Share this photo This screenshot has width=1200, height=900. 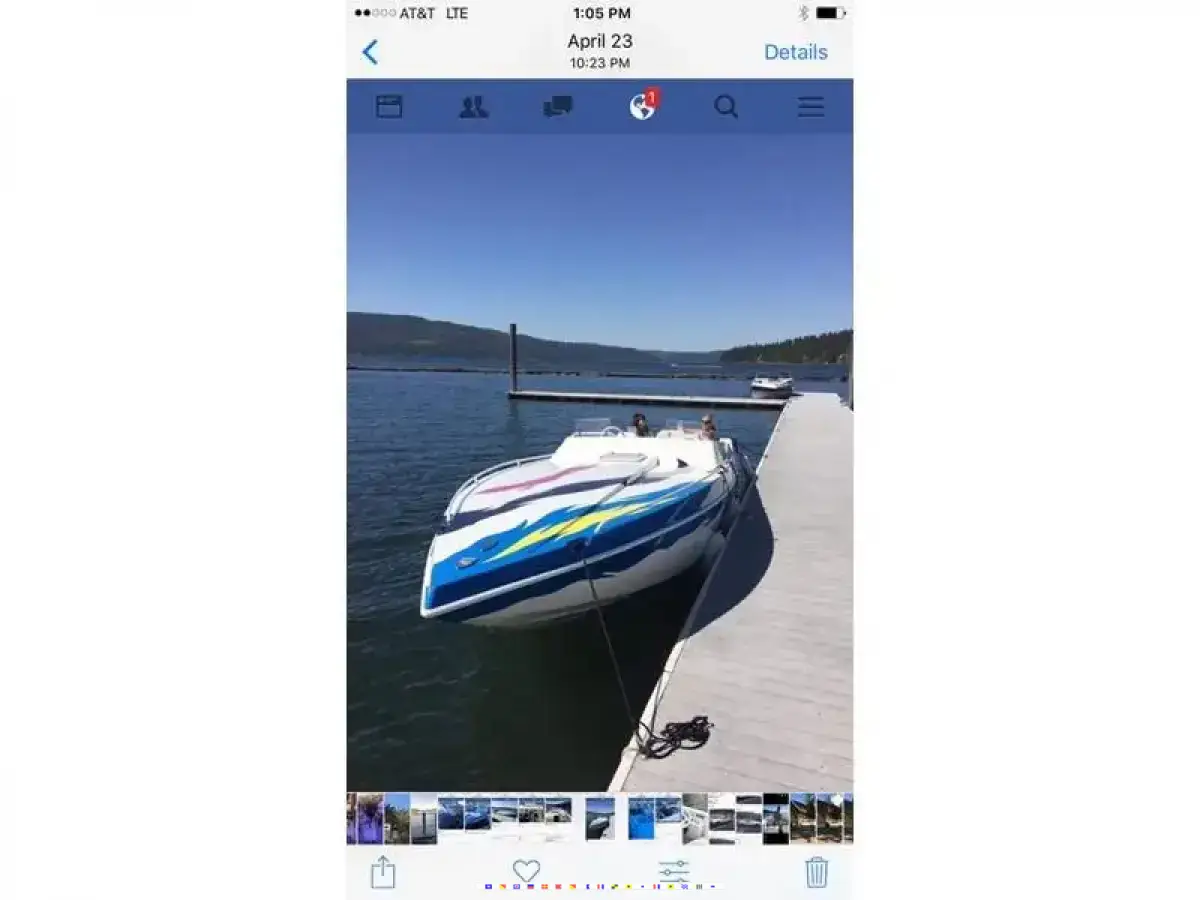pyautogui.click(x=383, y=872)
